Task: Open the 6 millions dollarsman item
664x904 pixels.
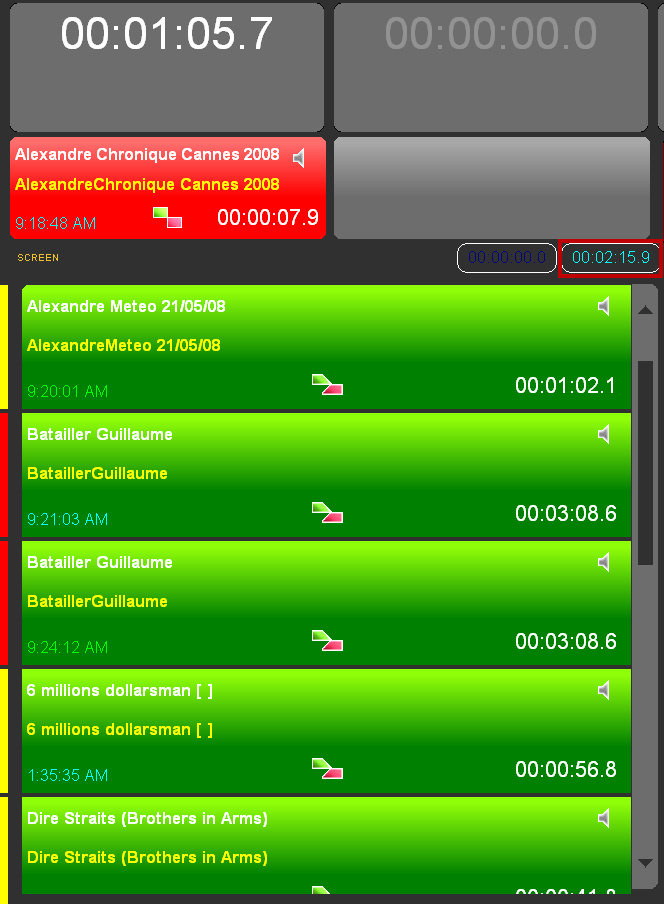Action: pyautogui.click(x=300, y=731)
